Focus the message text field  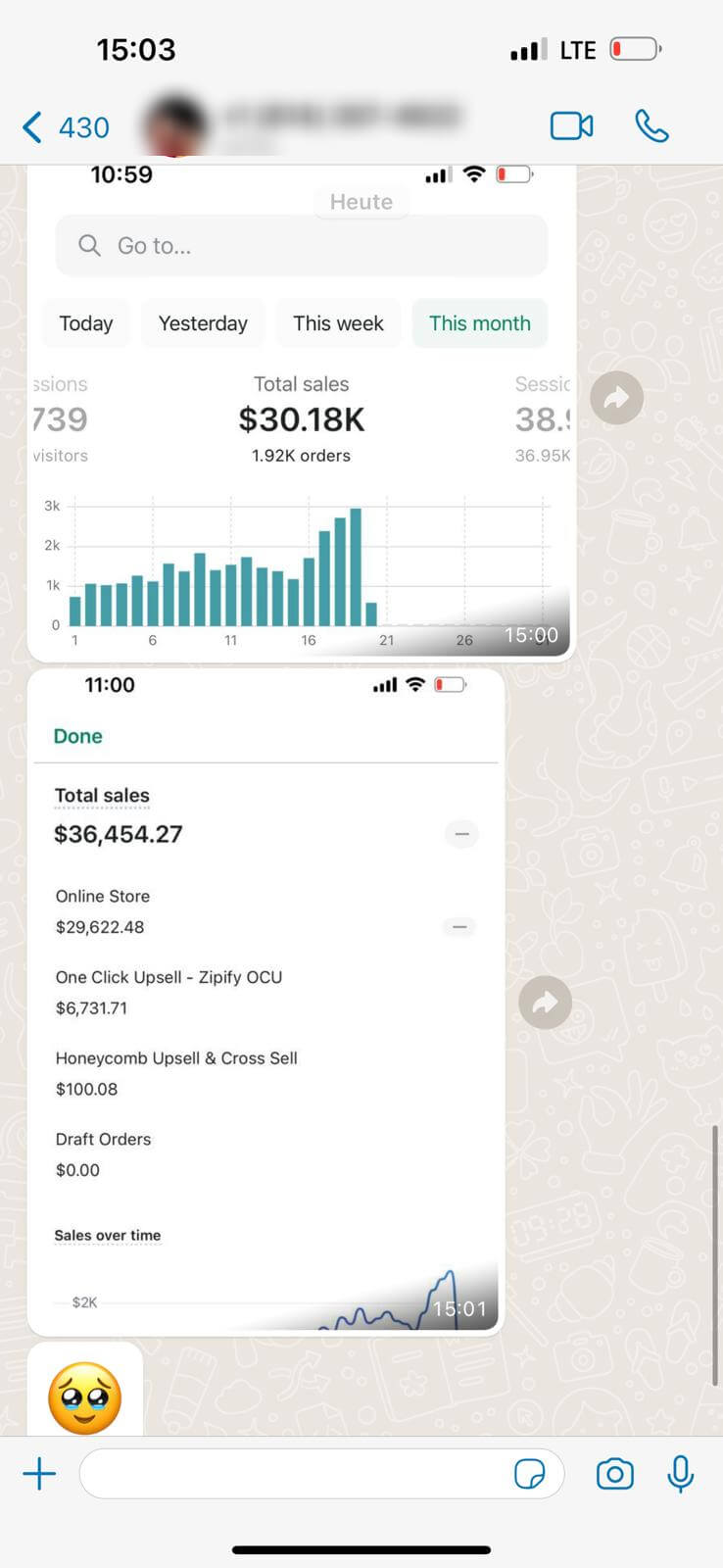coord(294,1474)
